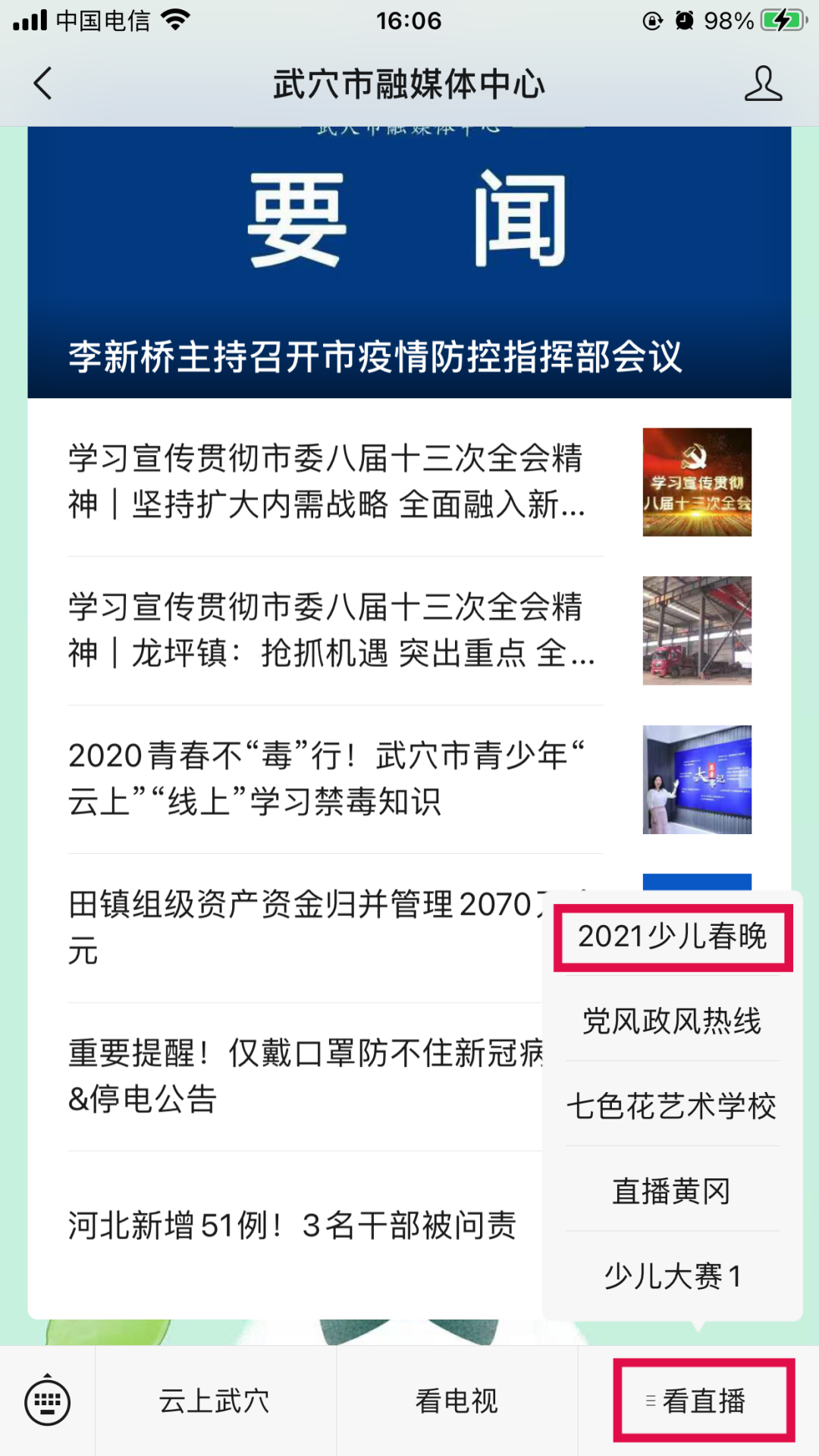Image resolution: width=819 pixels, height=1456 pixels.
Task: Switch to keyboard input mode icon
Action: click(x=47, y=1401)
